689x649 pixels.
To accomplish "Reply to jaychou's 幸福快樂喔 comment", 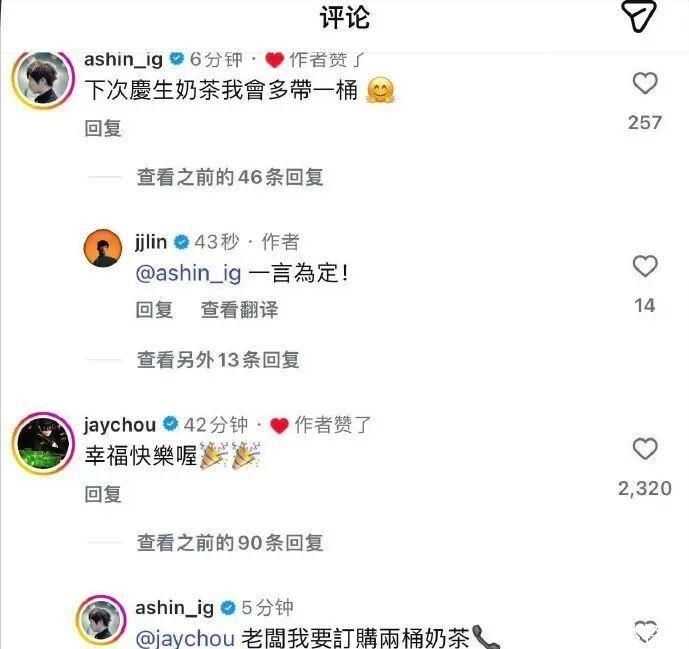I will [x=103, y=494].
